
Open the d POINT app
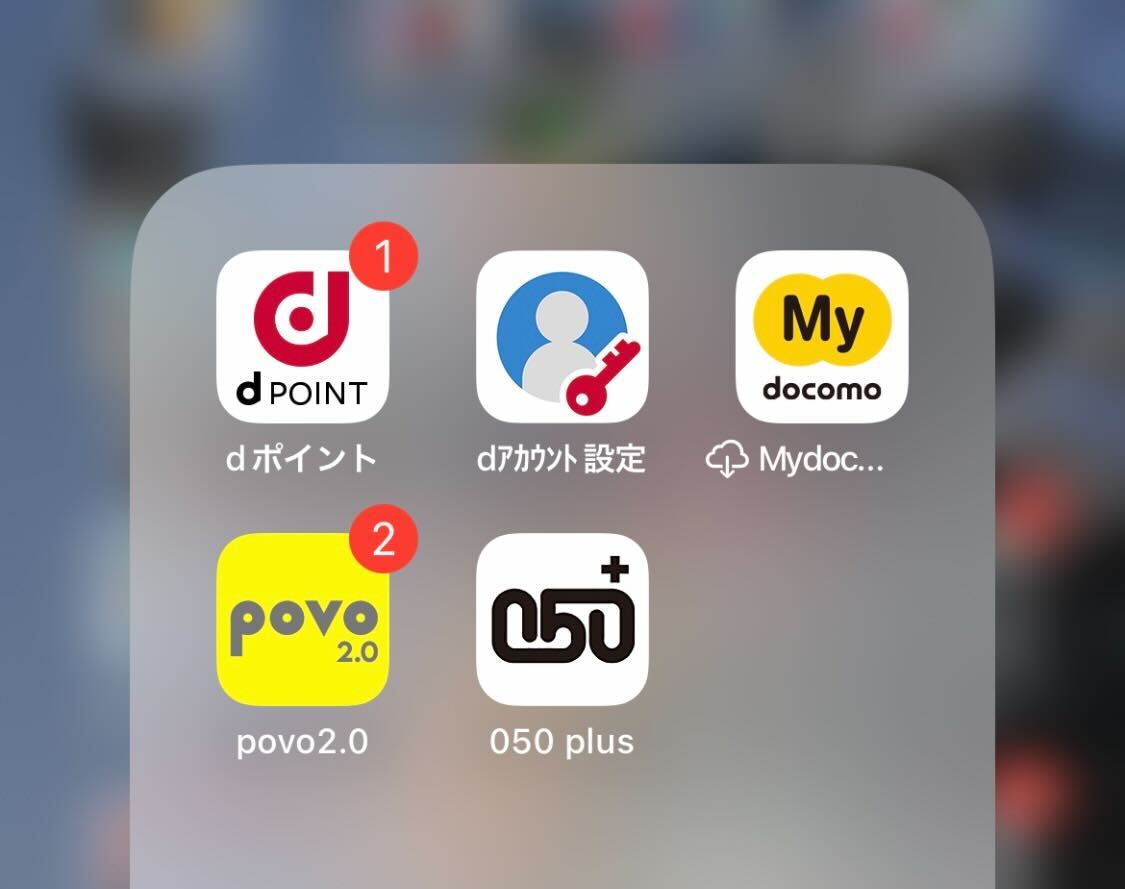point(302,337)
